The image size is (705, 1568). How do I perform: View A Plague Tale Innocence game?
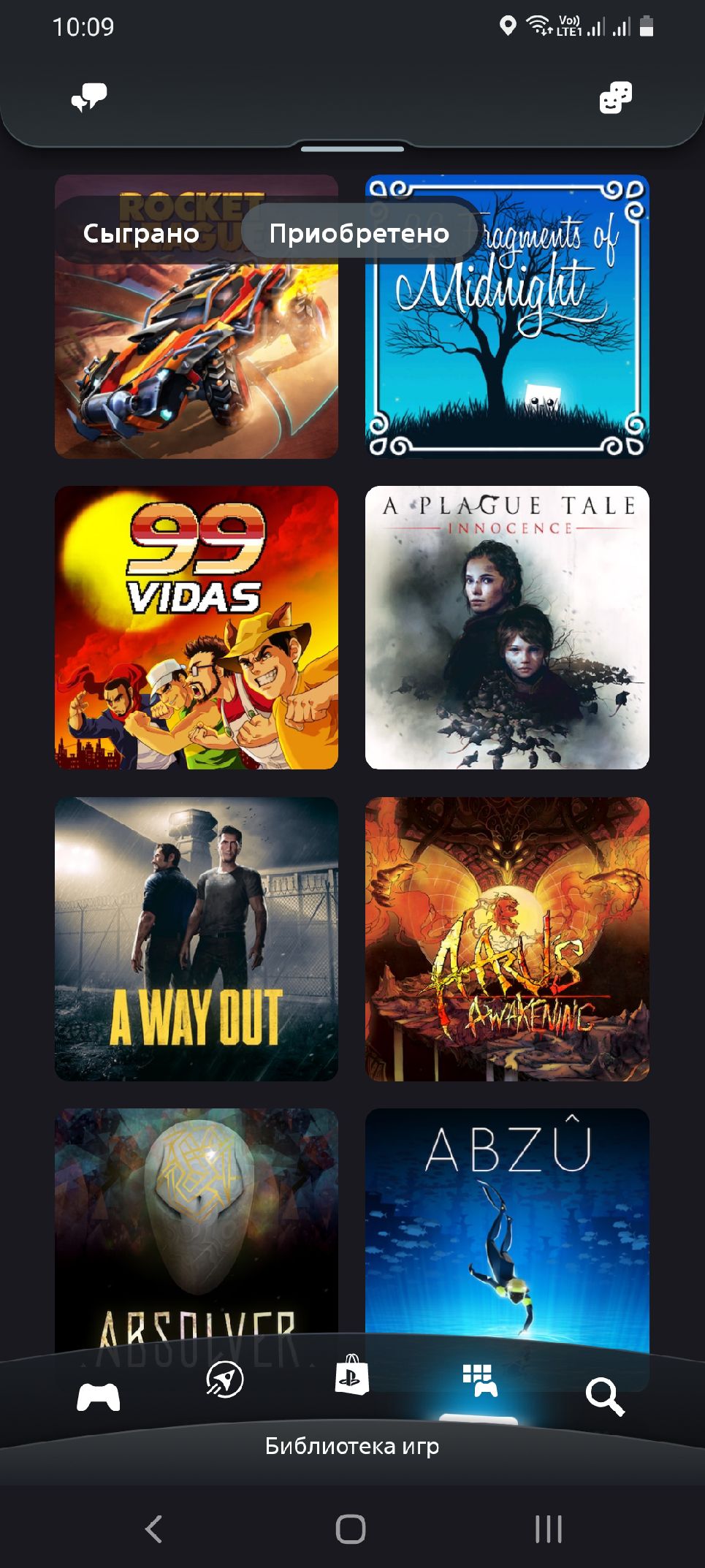pos(507,628)
